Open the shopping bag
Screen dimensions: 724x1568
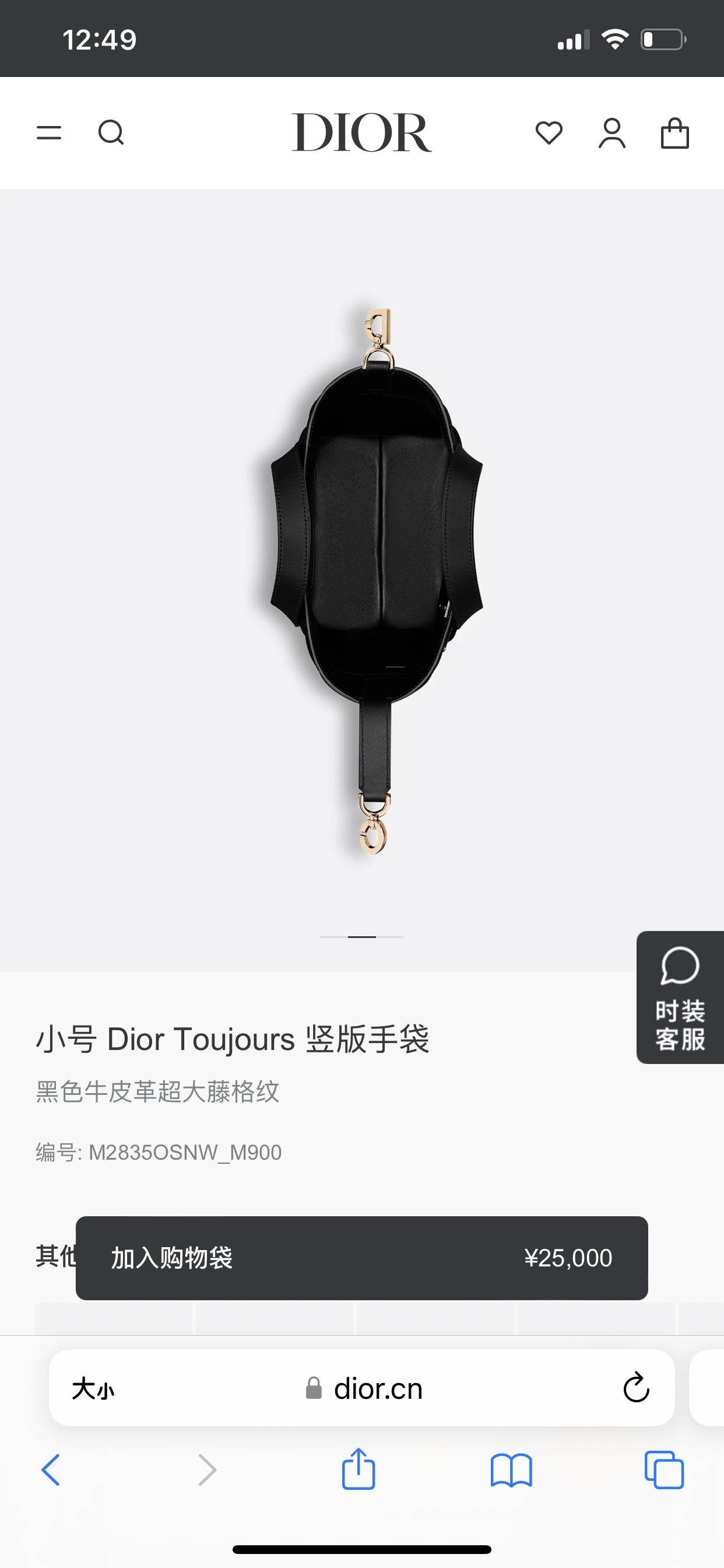pyautogui.click(x=674, y=134)
